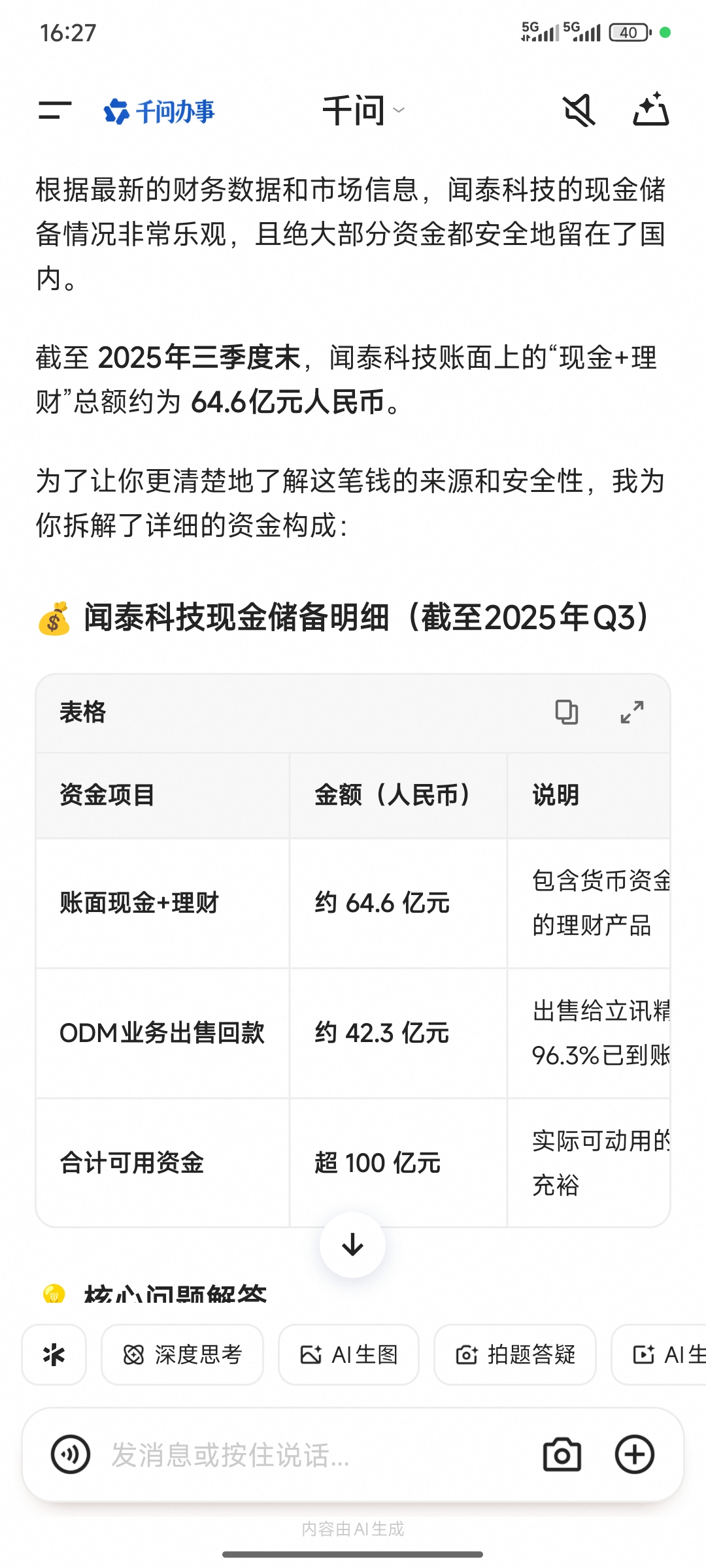The width and height of the screenshot is (706, 1568).
Task: Open 拍题答疑 feature
Action: [515, 1355]
